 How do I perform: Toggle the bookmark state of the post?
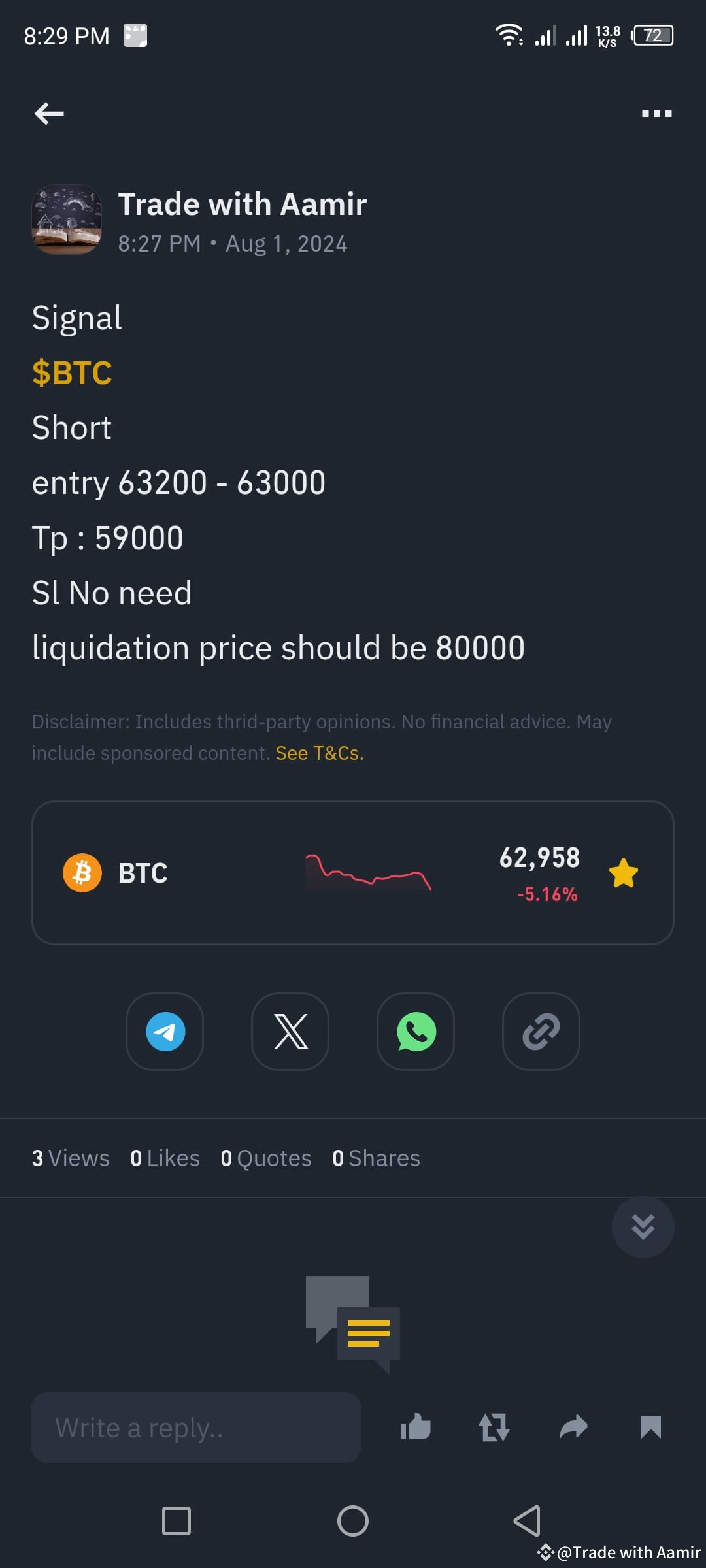tap(651, 1428)
